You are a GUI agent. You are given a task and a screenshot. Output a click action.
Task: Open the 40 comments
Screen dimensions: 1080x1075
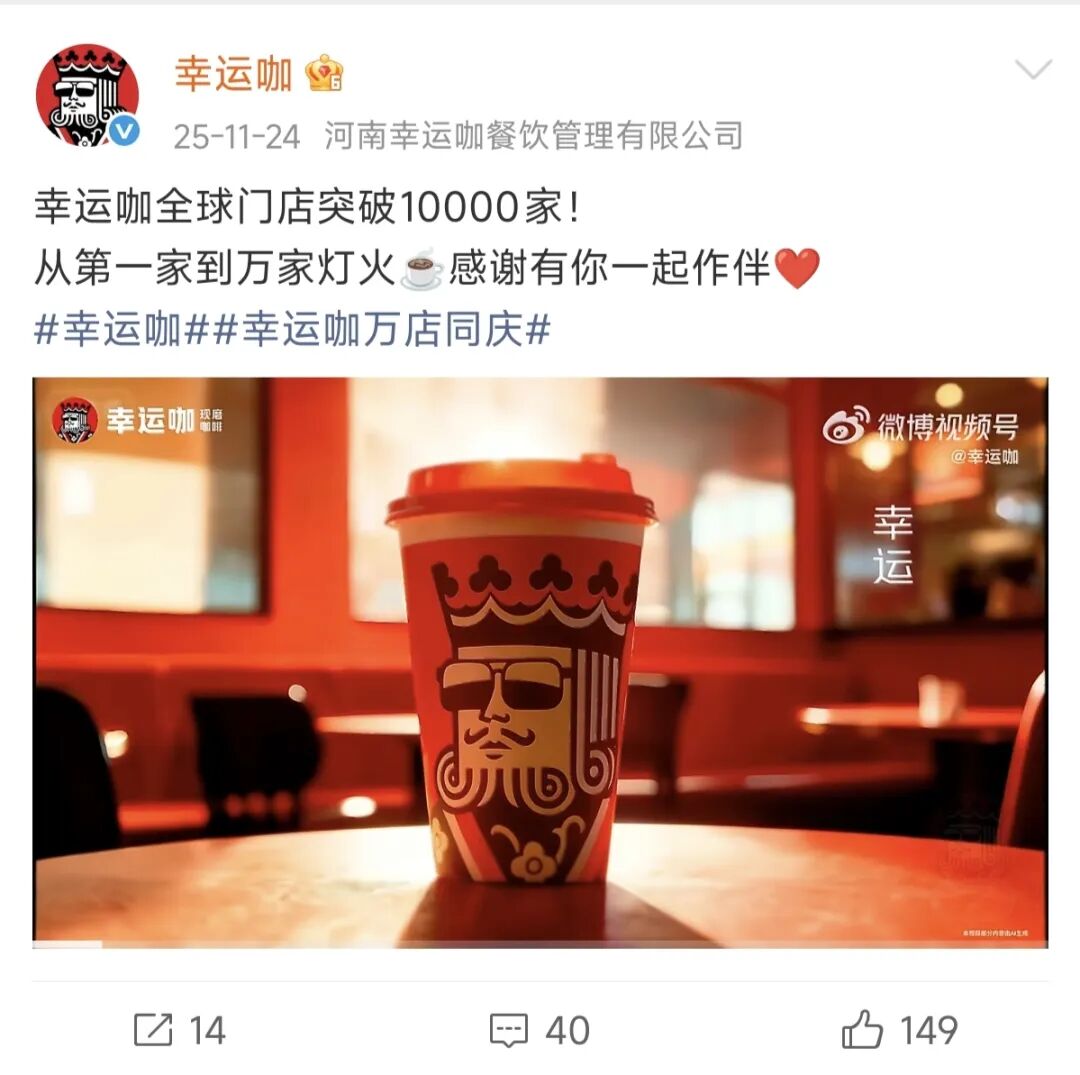click(540, 1030)
